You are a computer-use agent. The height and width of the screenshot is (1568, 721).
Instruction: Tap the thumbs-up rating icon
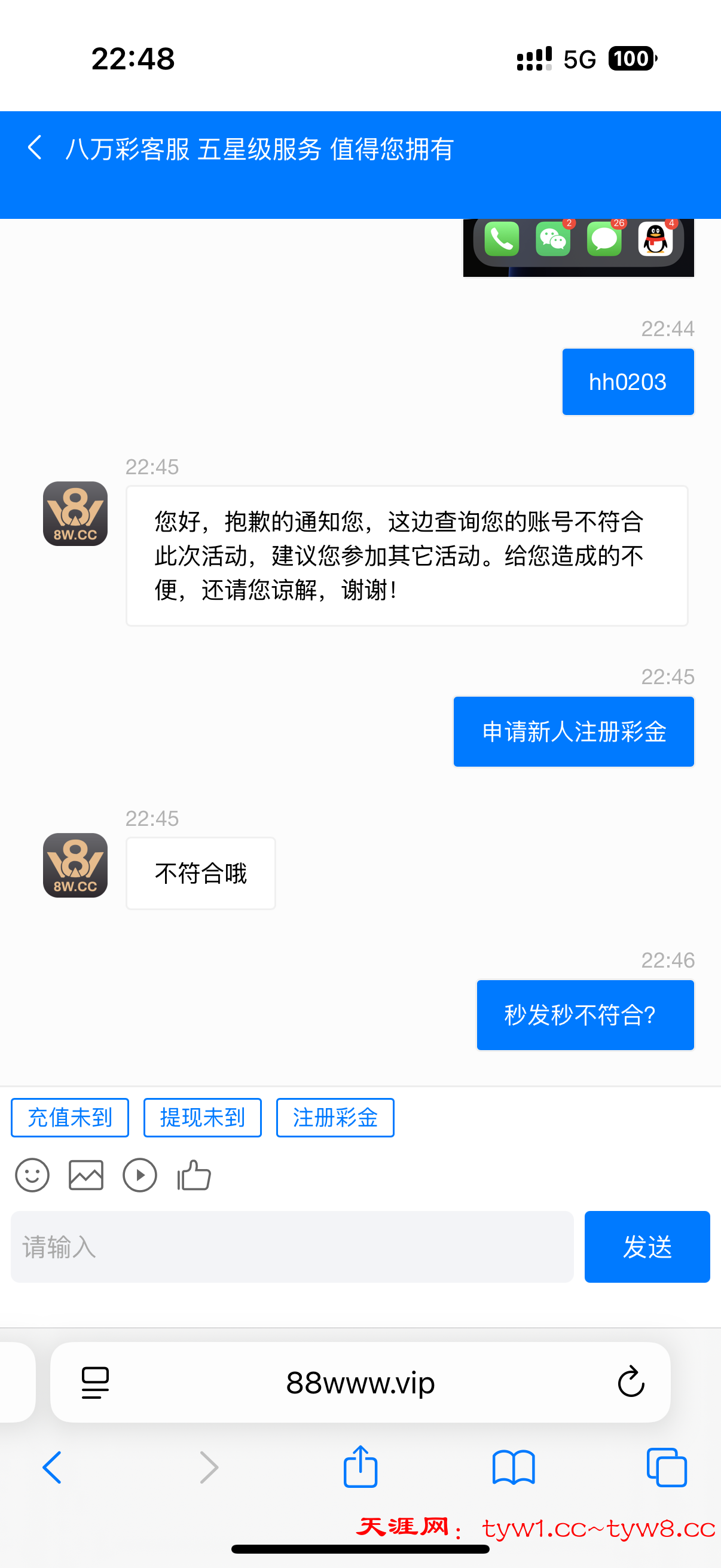pyautogui.click(x=194, y=1175)
